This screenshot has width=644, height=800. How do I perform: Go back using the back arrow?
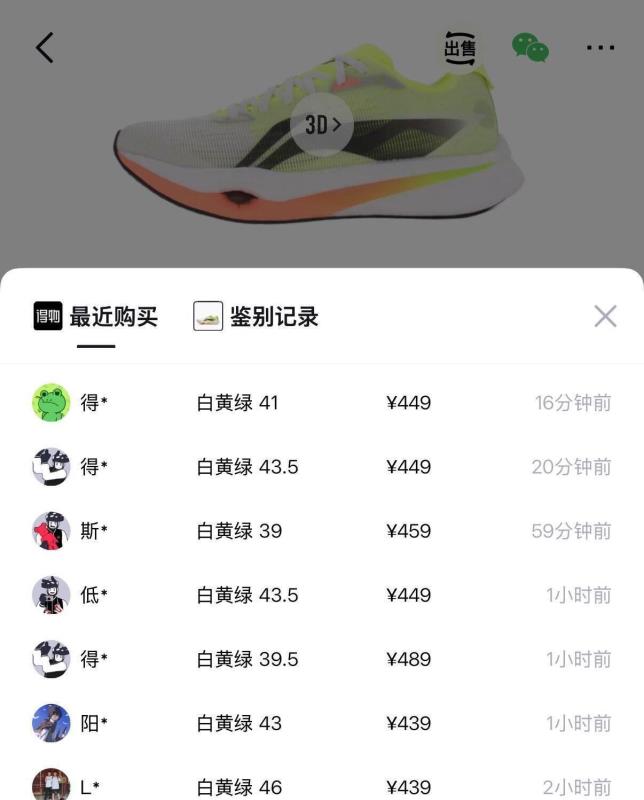click(45, 47)
